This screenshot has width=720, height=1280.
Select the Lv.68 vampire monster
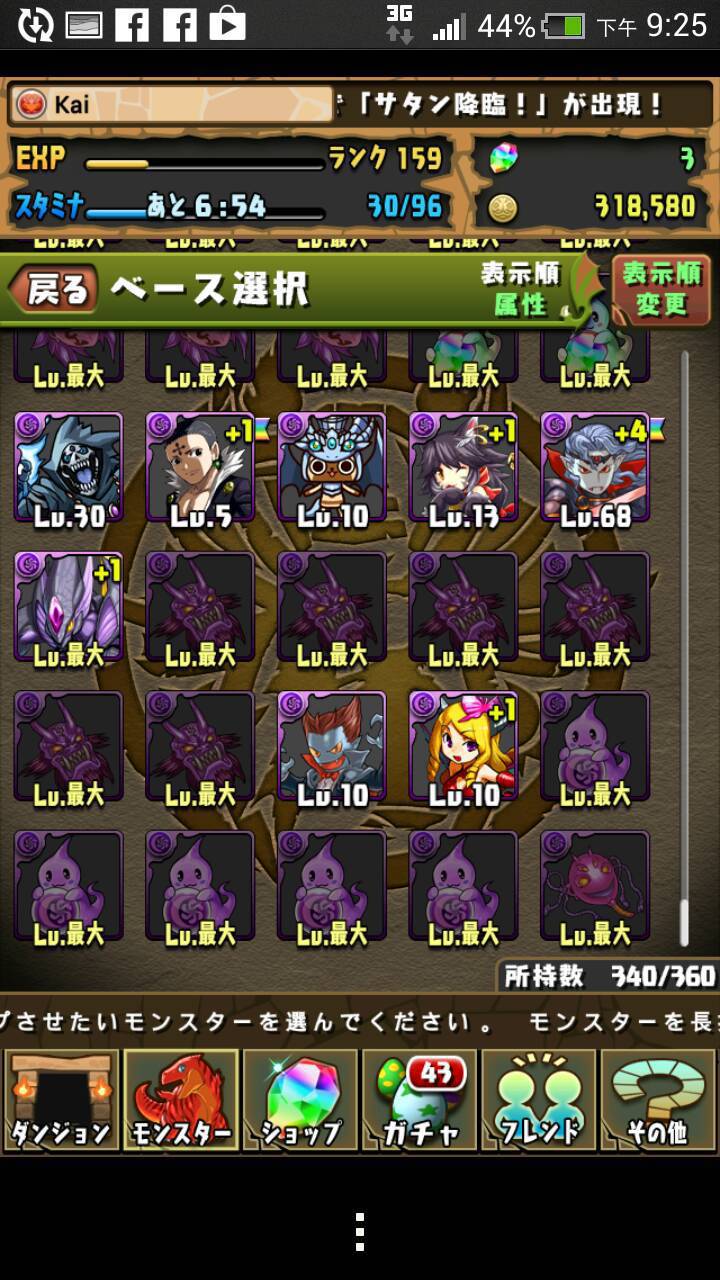click(596, 468)
